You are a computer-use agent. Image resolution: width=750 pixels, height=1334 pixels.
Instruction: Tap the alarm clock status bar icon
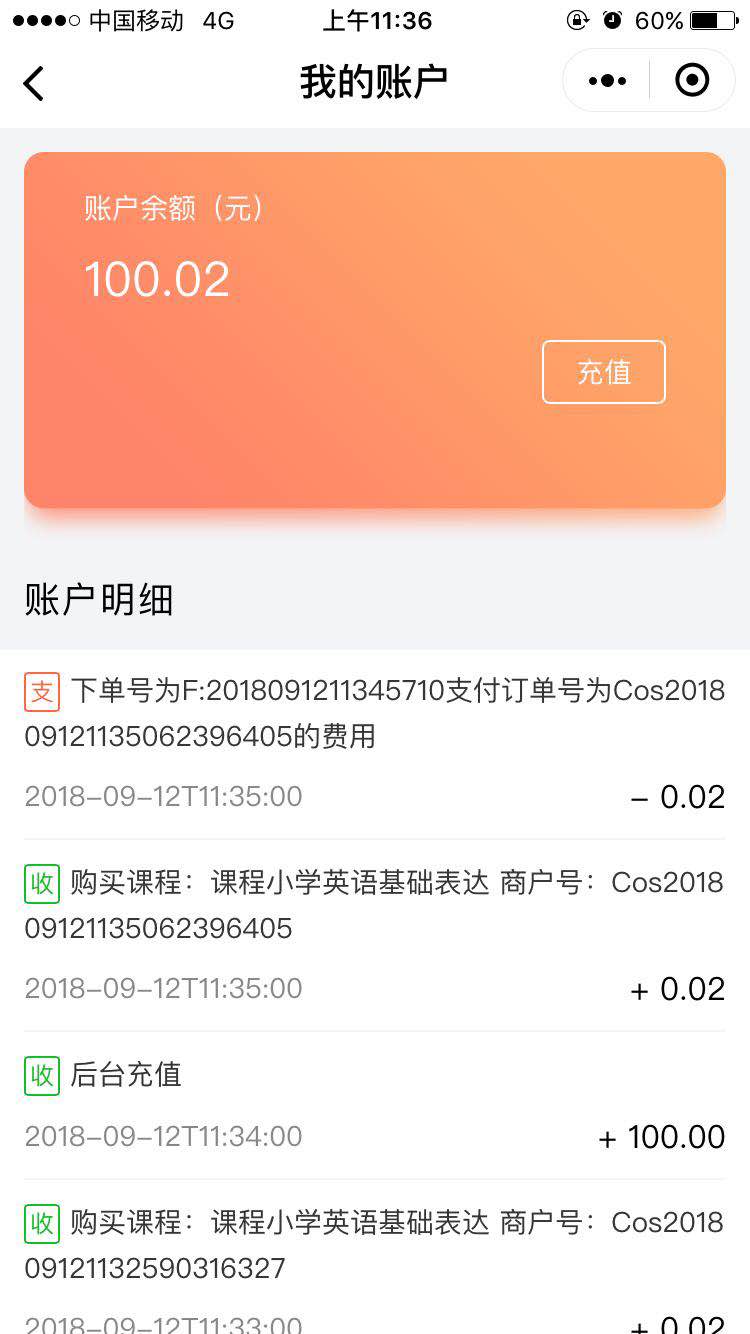click(613, 18)
